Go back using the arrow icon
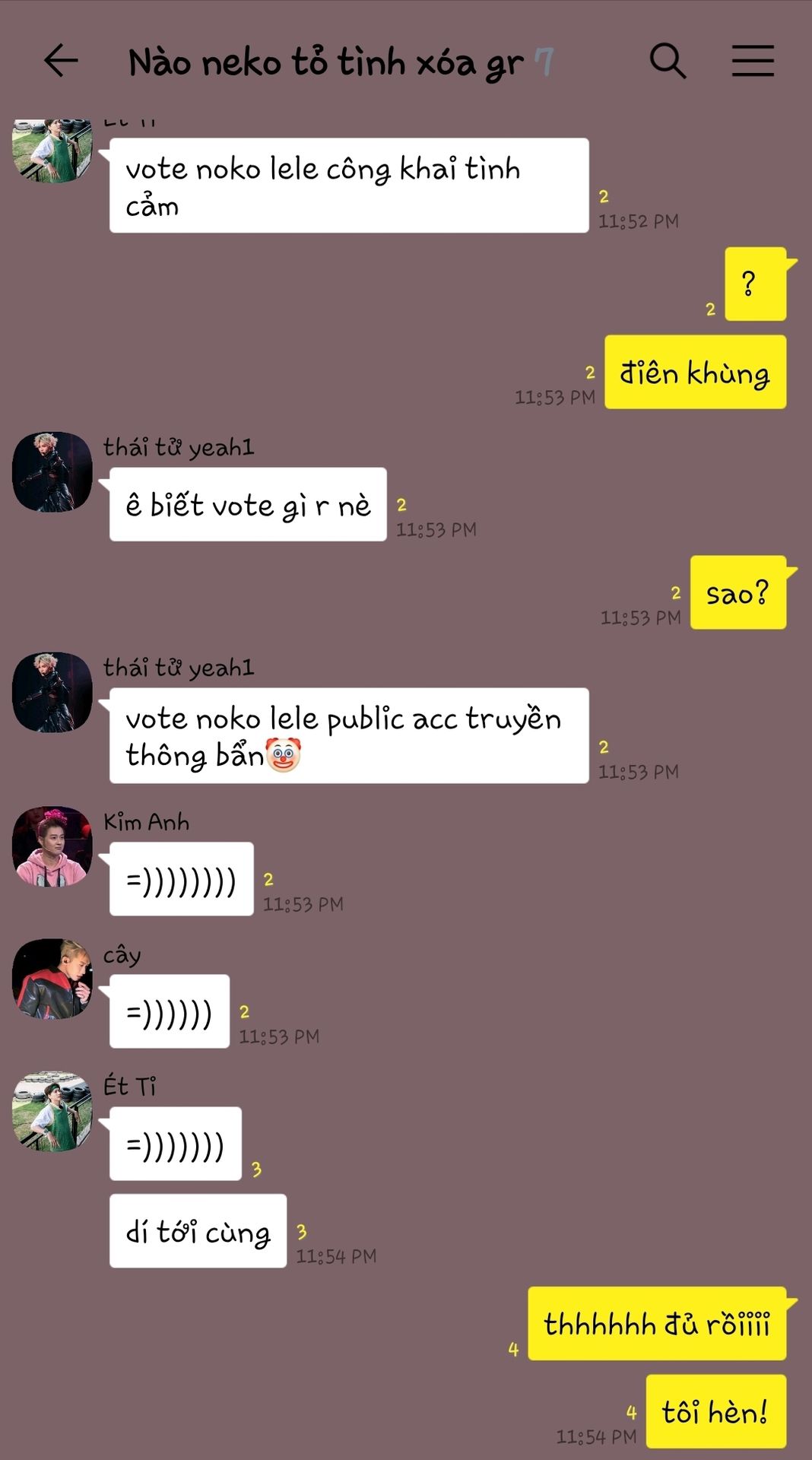 click(61, 61)
